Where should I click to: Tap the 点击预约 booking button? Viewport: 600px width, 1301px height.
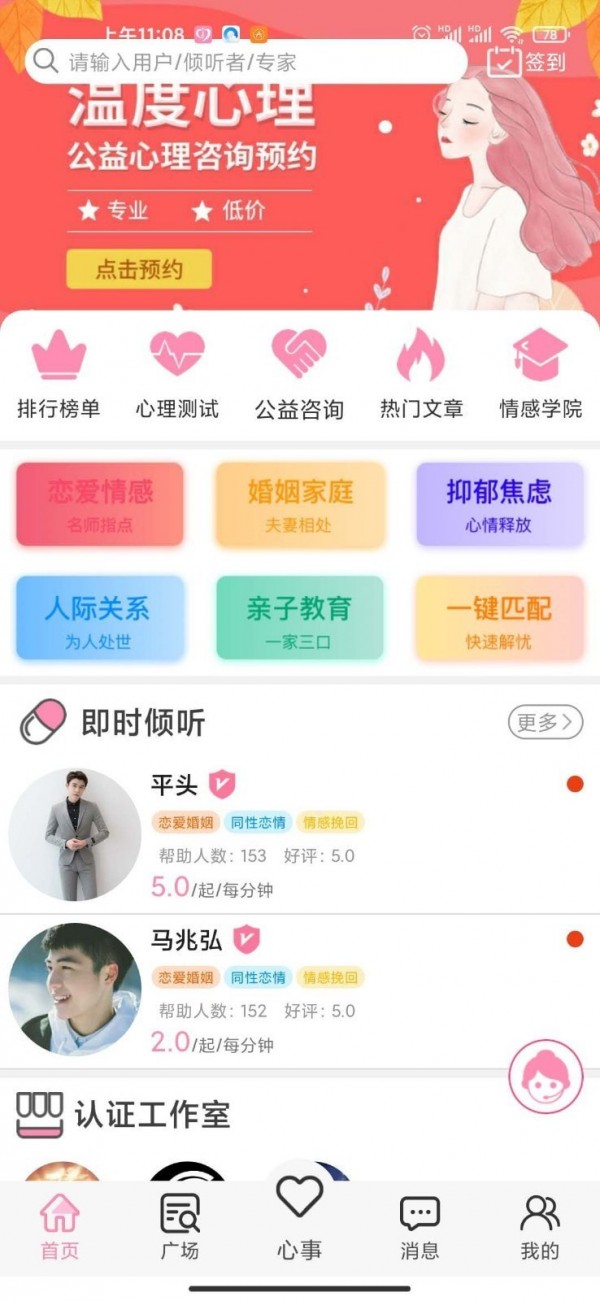pos(139,269)
